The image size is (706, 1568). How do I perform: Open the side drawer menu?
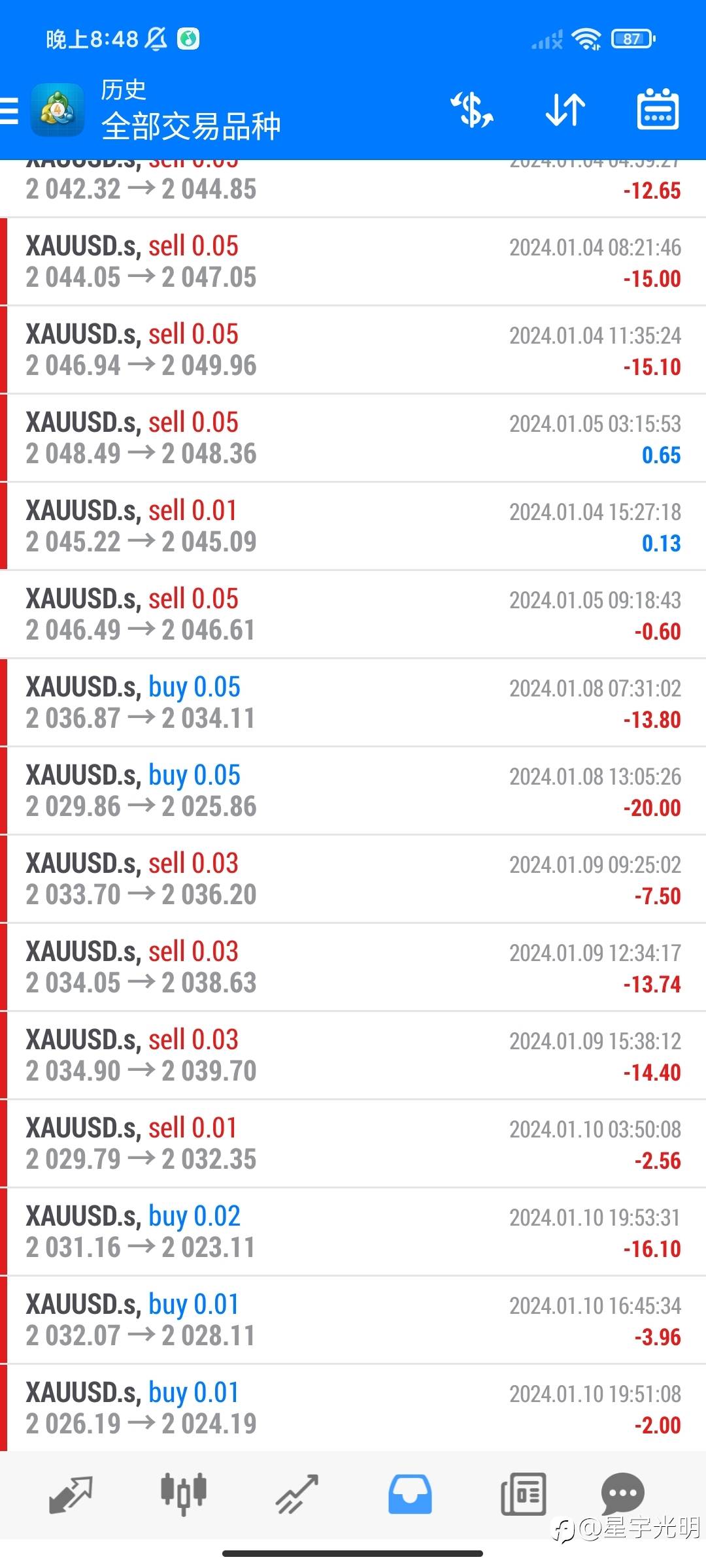[x=10, y=110]
